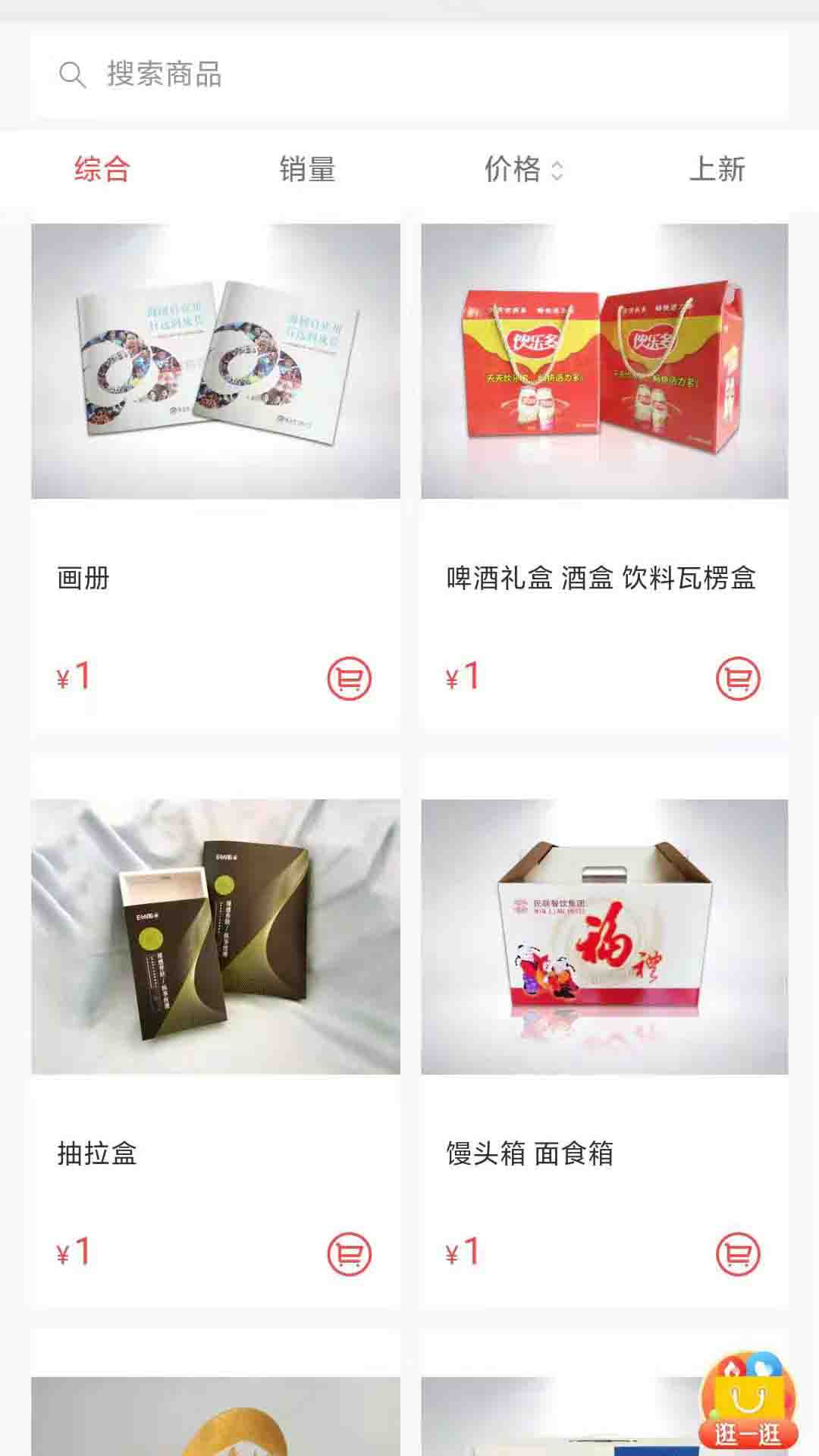The image size is (819, 1456).
Task: Sort products by 销量
Action: [307, 168]
